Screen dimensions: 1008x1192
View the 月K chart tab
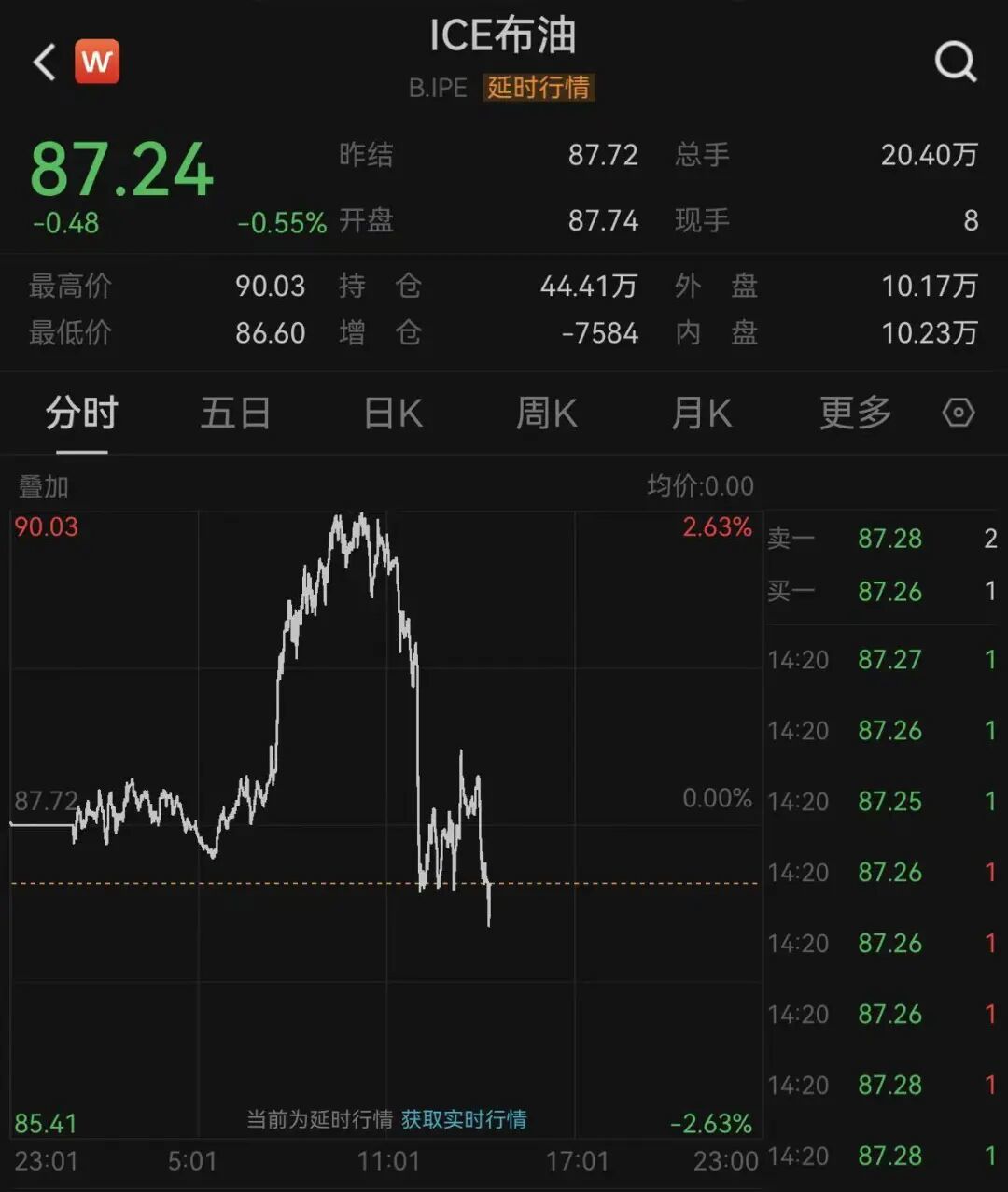702,413
